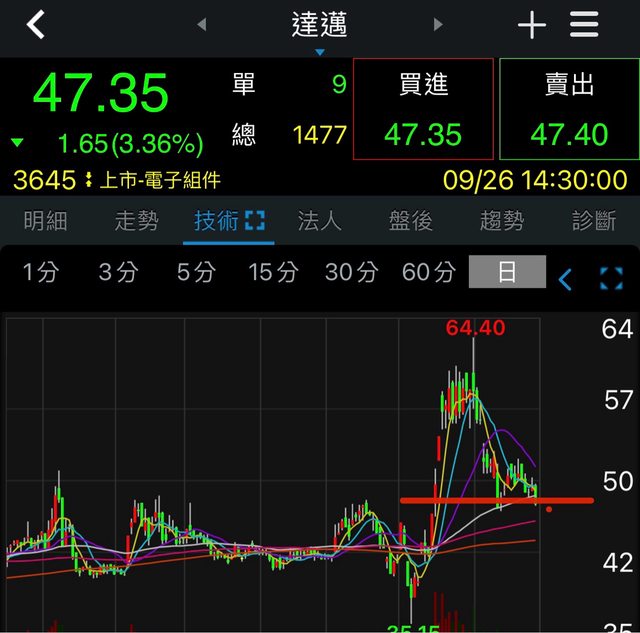Select the 1分 chart interval
This screenshot has width=640, height=633.
41,272
